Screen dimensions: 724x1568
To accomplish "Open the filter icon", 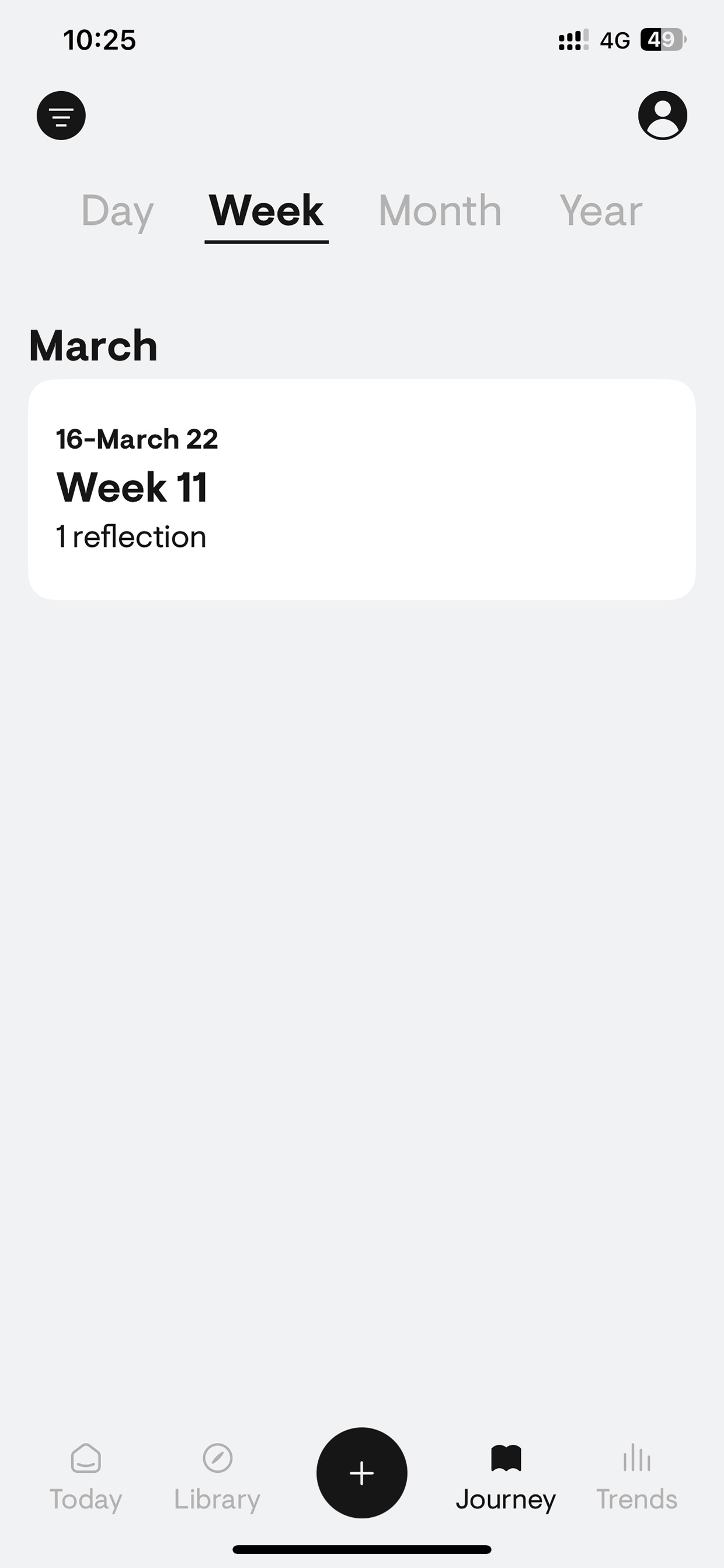I will pos(61,116).
